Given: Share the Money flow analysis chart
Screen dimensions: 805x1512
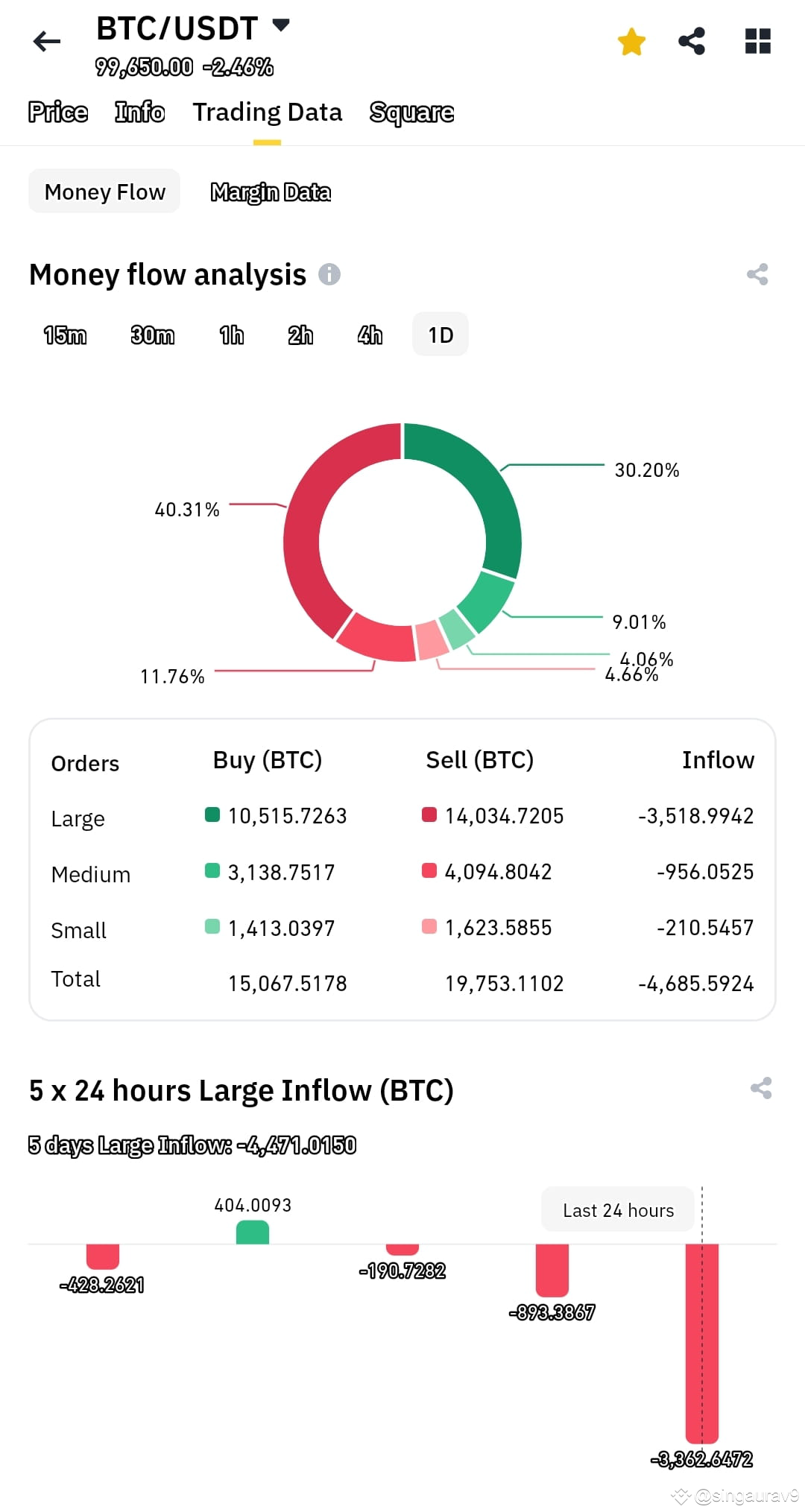Looking at the screenshot, I should (759, 274).
